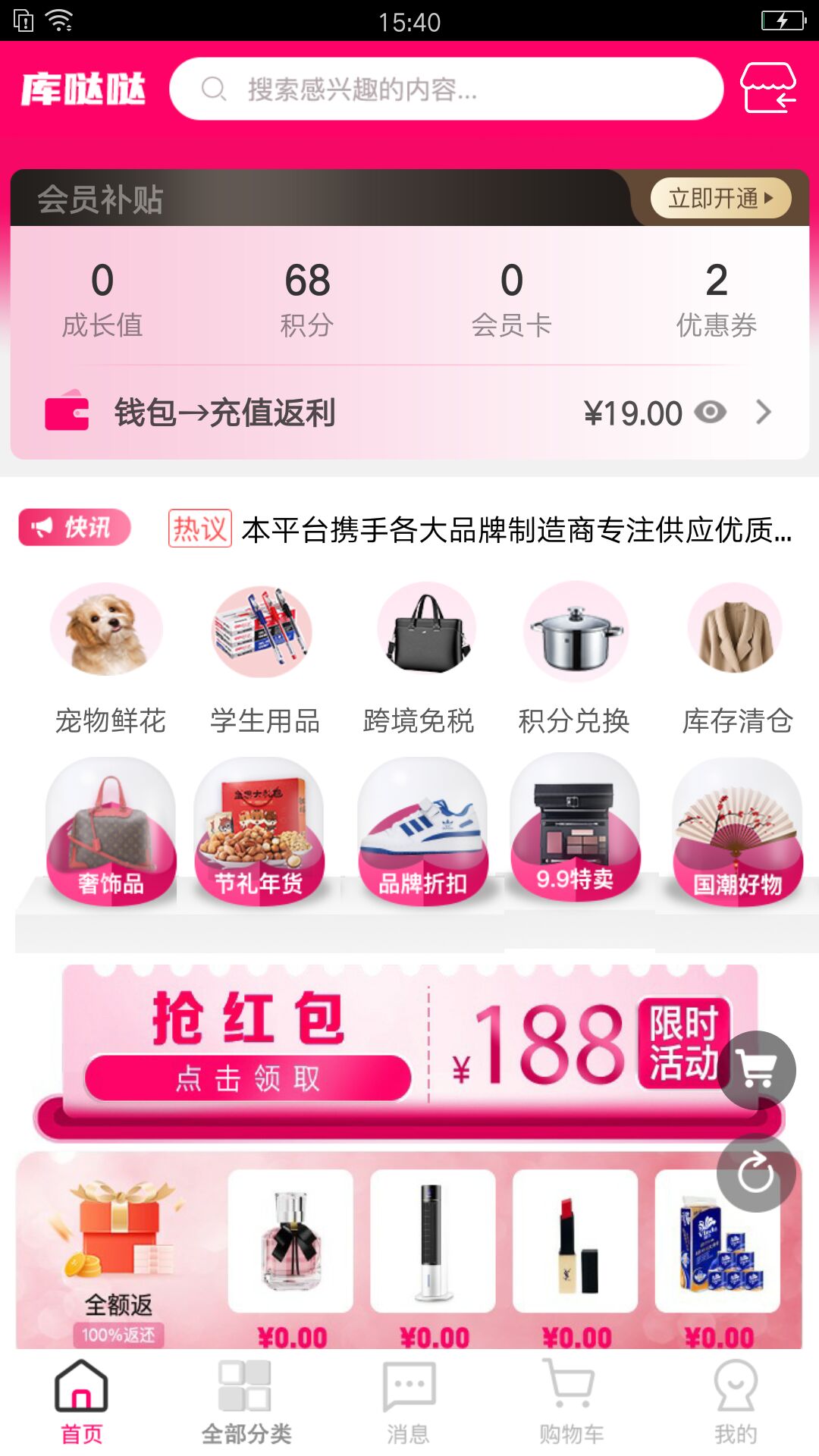Open the 钱包→充值返利 wallet row
This screenshot has width=819, height=1456.
point(224,413)
